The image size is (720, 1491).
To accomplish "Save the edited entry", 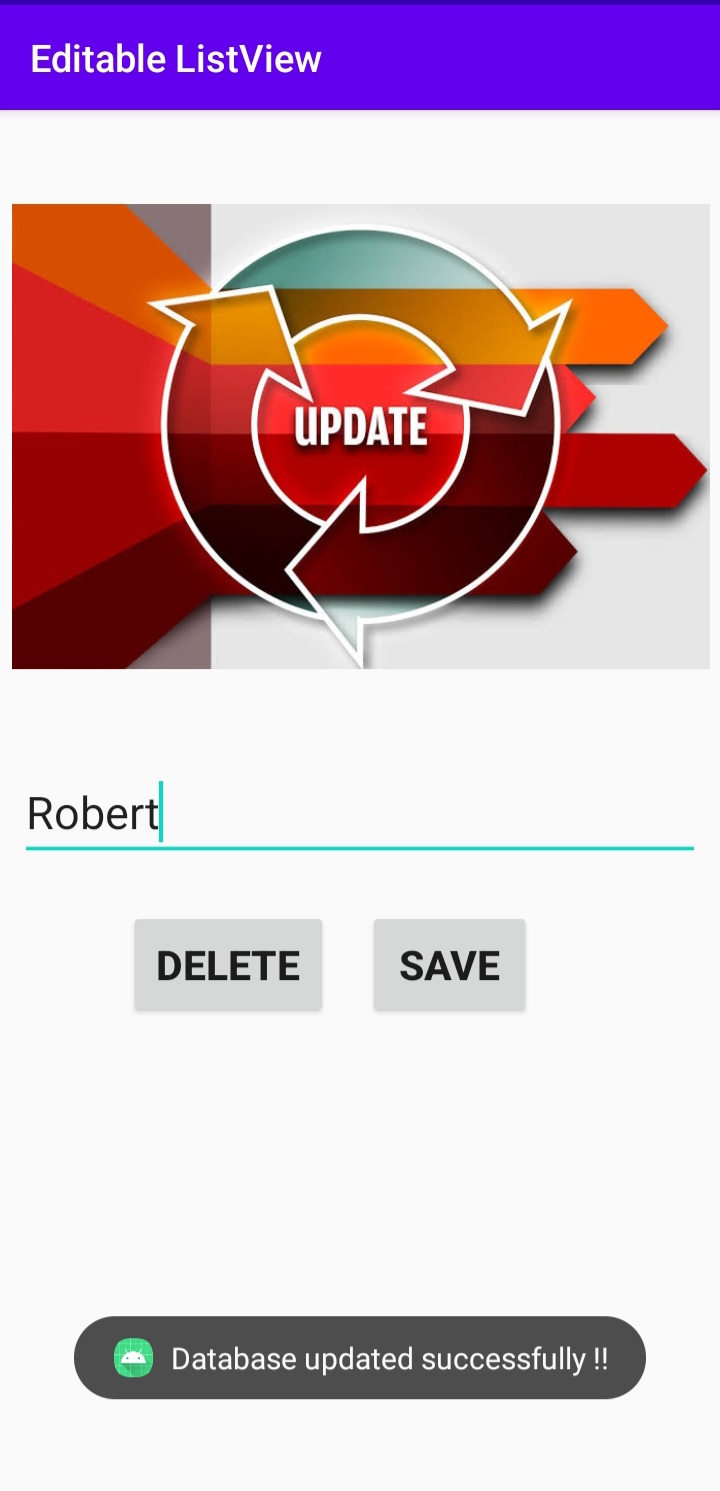I will click(449, 965).
